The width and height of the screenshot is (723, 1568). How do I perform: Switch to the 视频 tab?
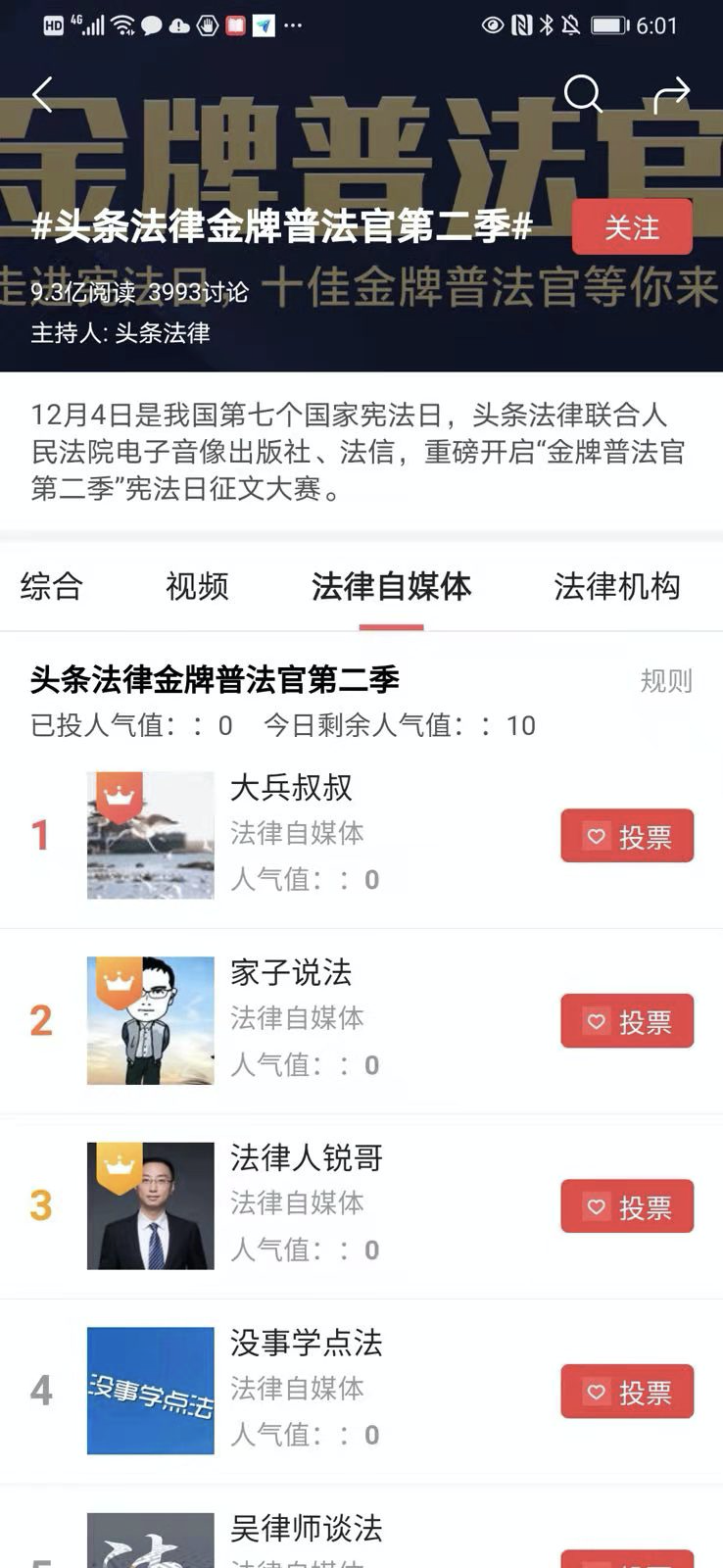197,586
